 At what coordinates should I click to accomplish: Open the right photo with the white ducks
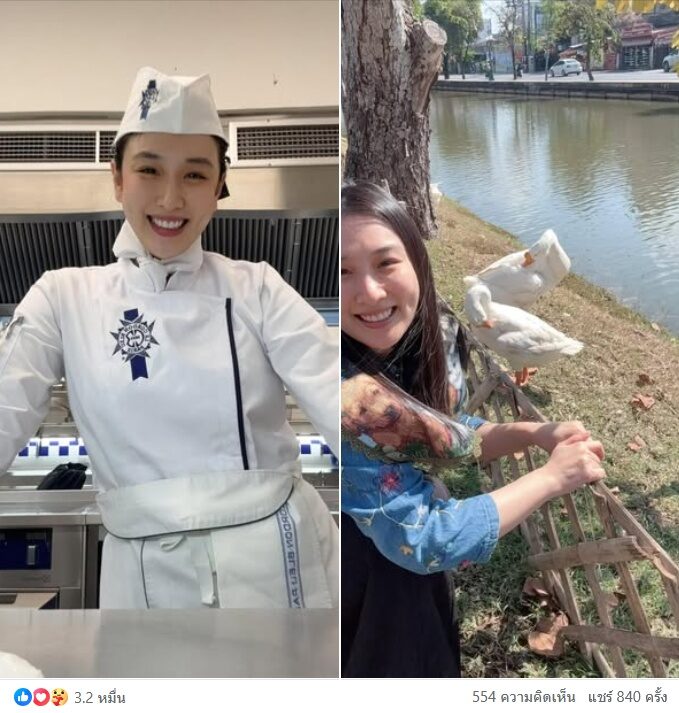[510, 340]
